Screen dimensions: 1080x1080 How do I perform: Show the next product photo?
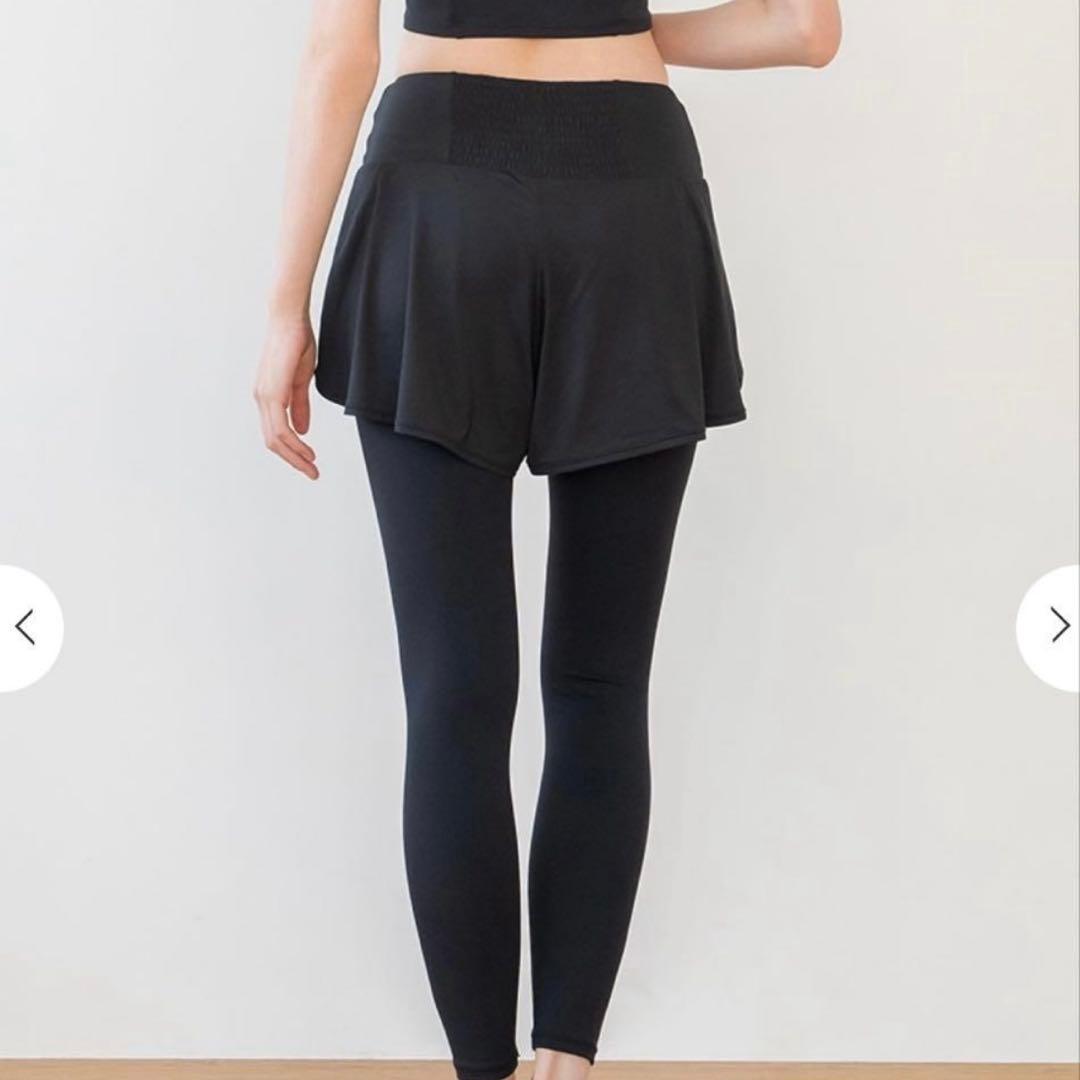click(1057, 626)
